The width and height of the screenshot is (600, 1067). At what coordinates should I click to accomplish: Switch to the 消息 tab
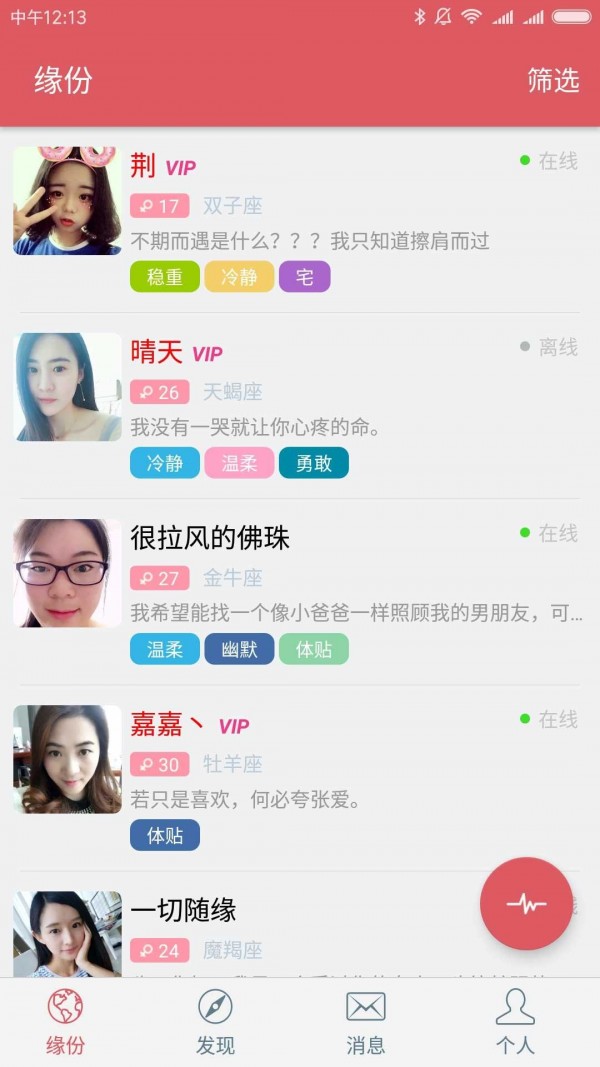365,1022
